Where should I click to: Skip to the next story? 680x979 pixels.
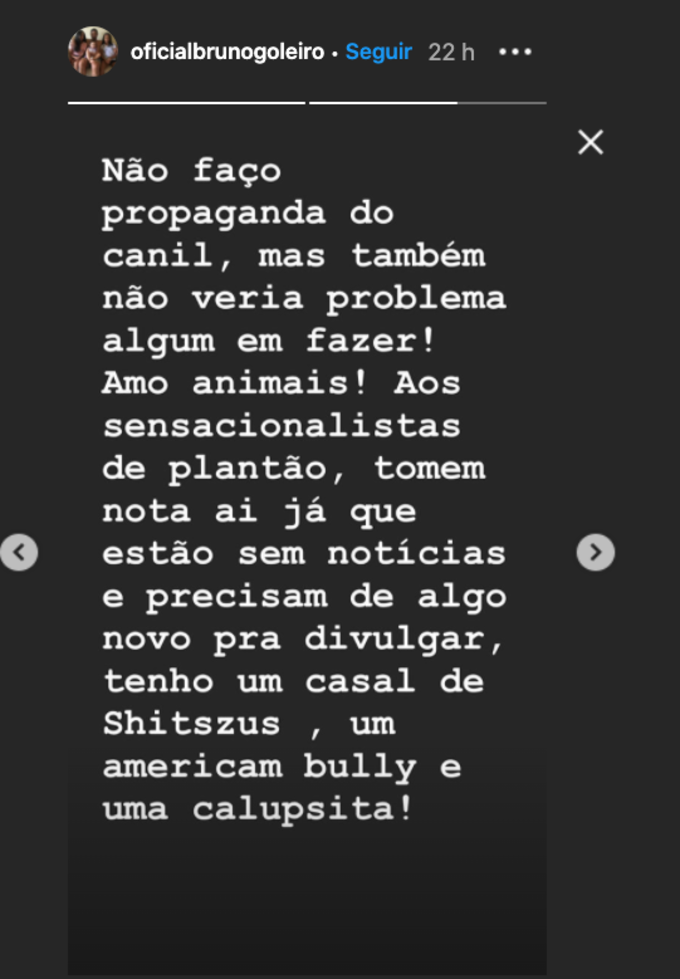(596, 552)
